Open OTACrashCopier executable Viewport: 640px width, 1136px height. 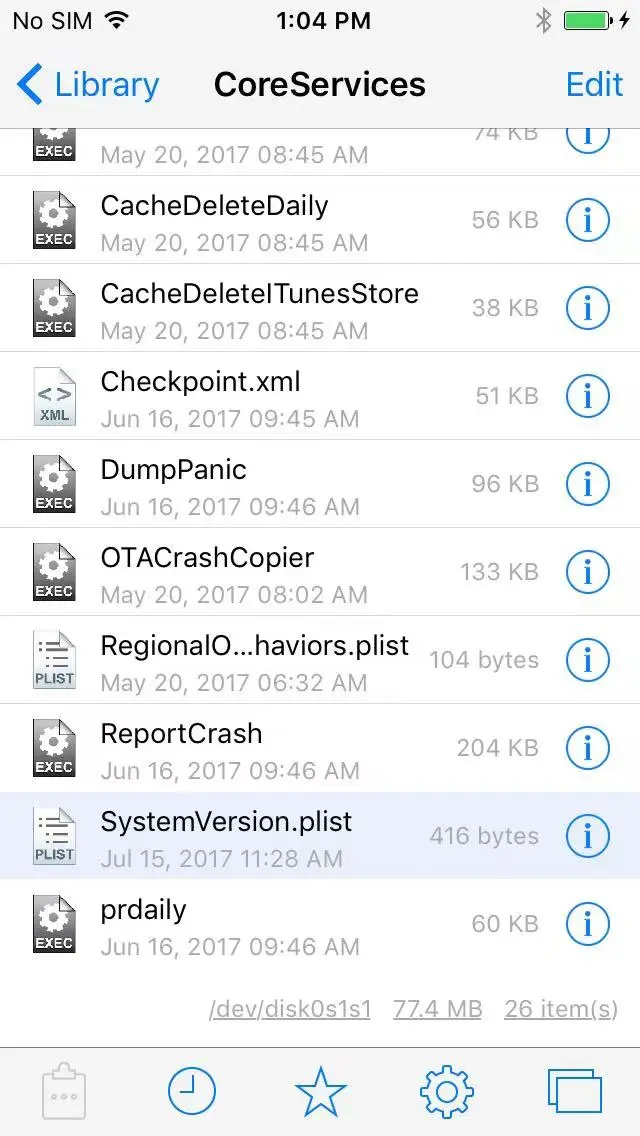click(320, 572)
